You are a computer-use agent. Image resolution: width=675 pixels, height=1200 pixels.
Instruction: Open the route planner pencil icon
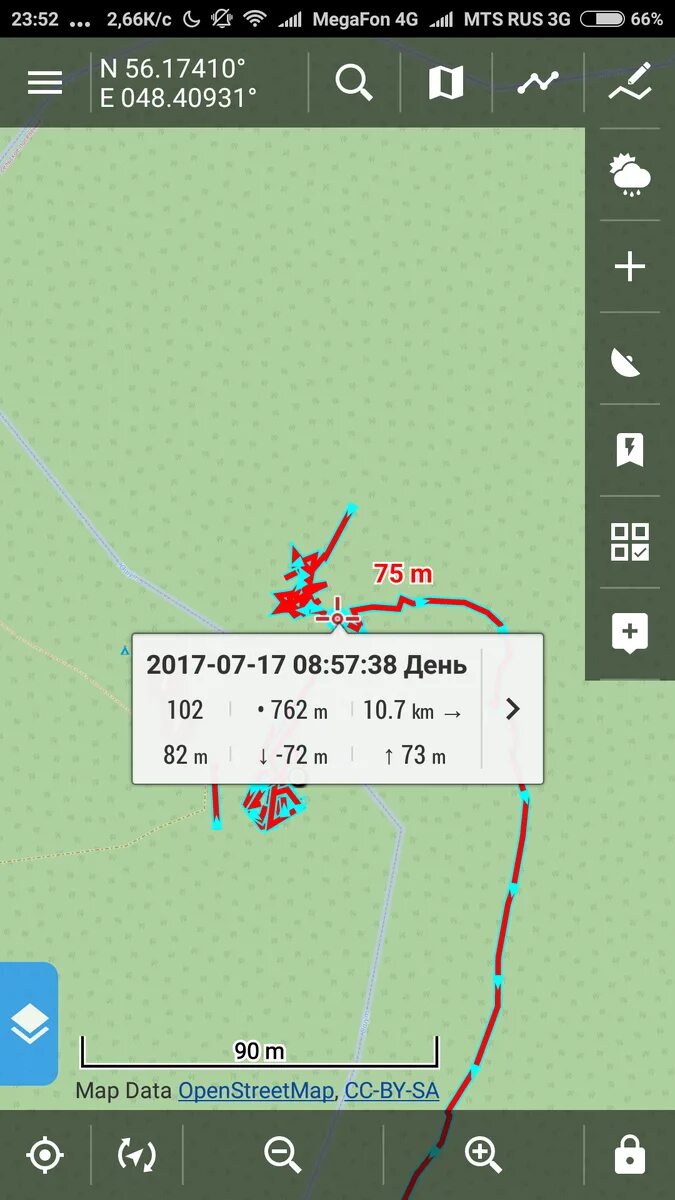click(630, 81)
